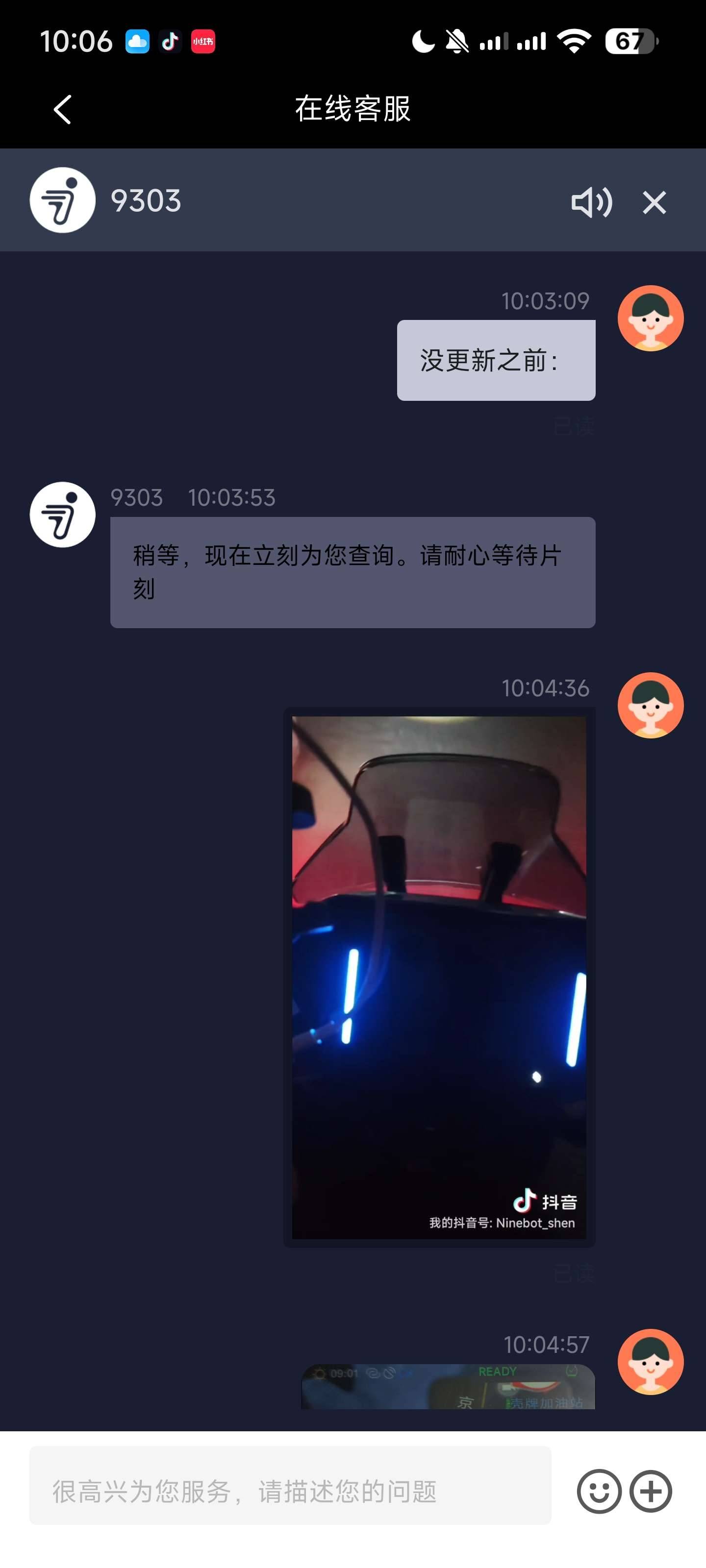Close the 9303 chat session
The height and width of the screenshot is (1568, 706).
coord(654,202)
